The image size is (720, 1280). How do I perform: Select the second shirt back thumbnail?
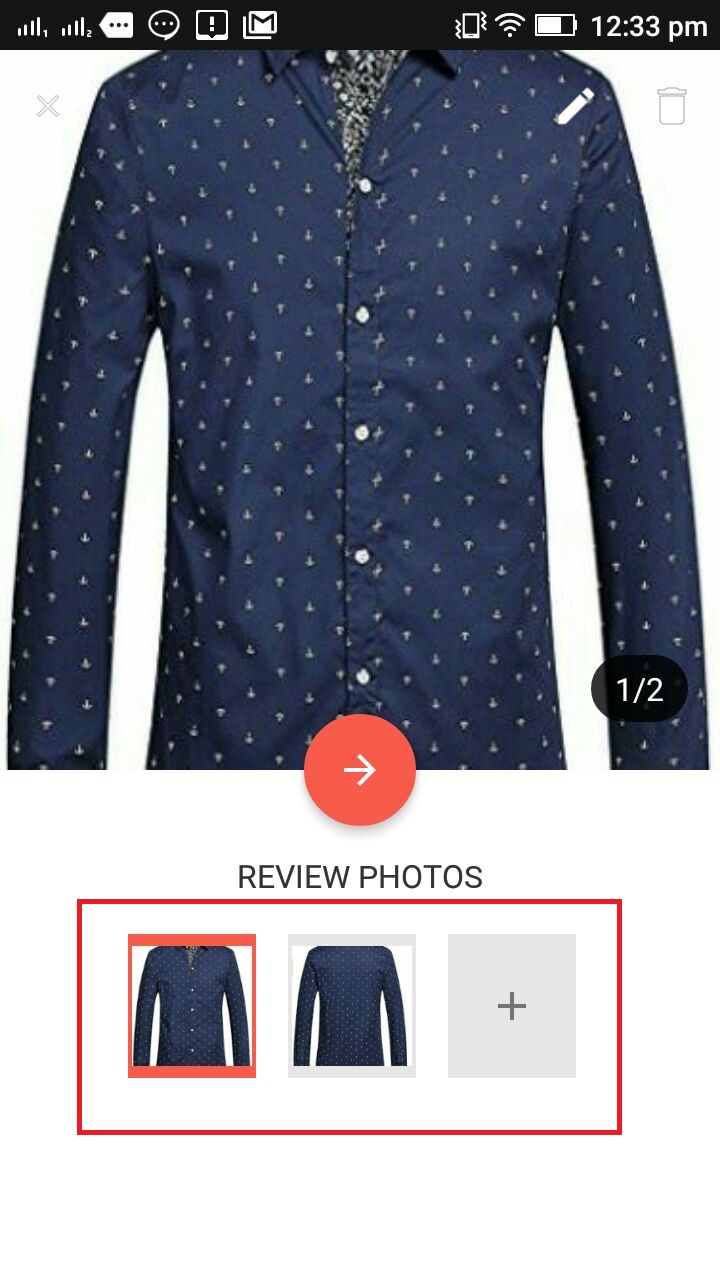(352, 1006)
